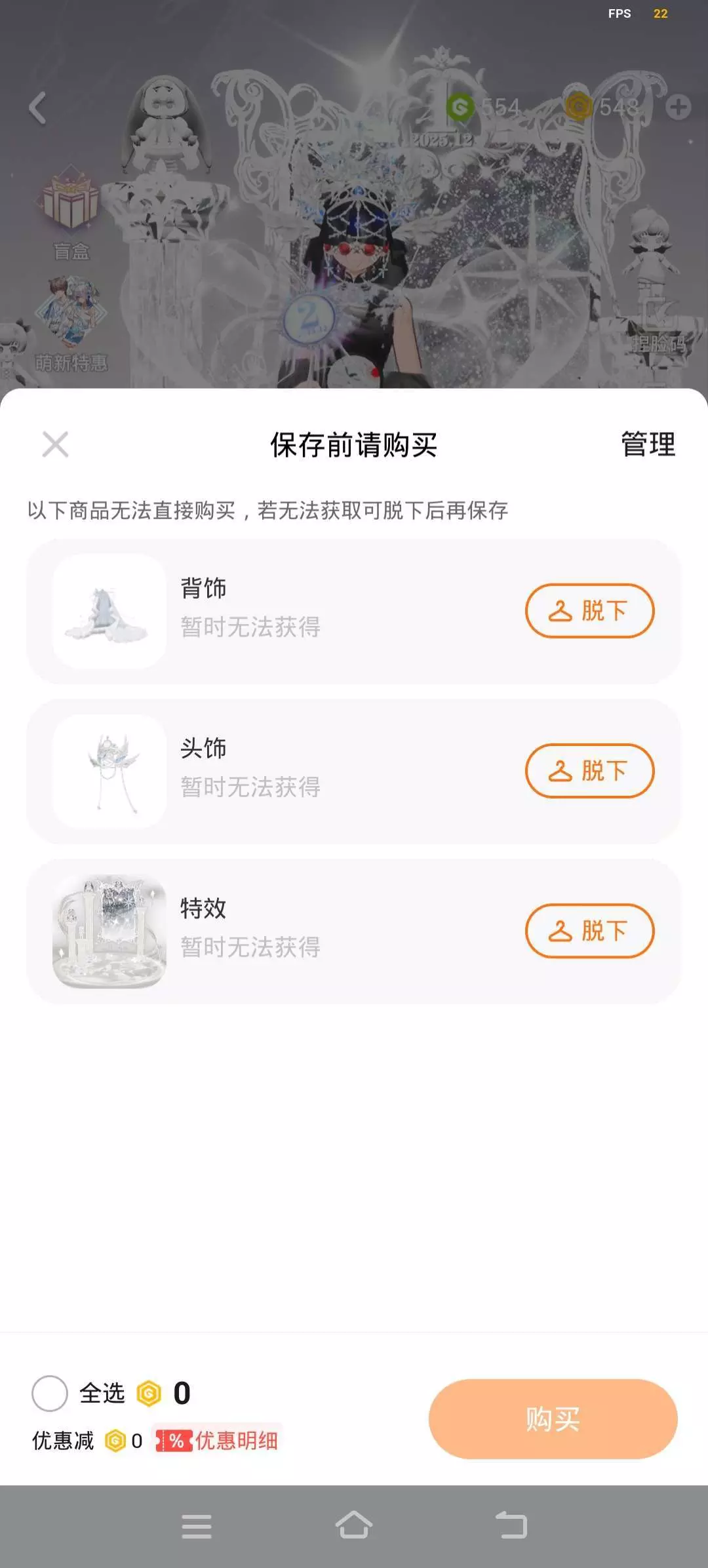This screenshot has width=708, height=1568.
Task: Tap the orange 购买 button
Action: point(553,1419)
